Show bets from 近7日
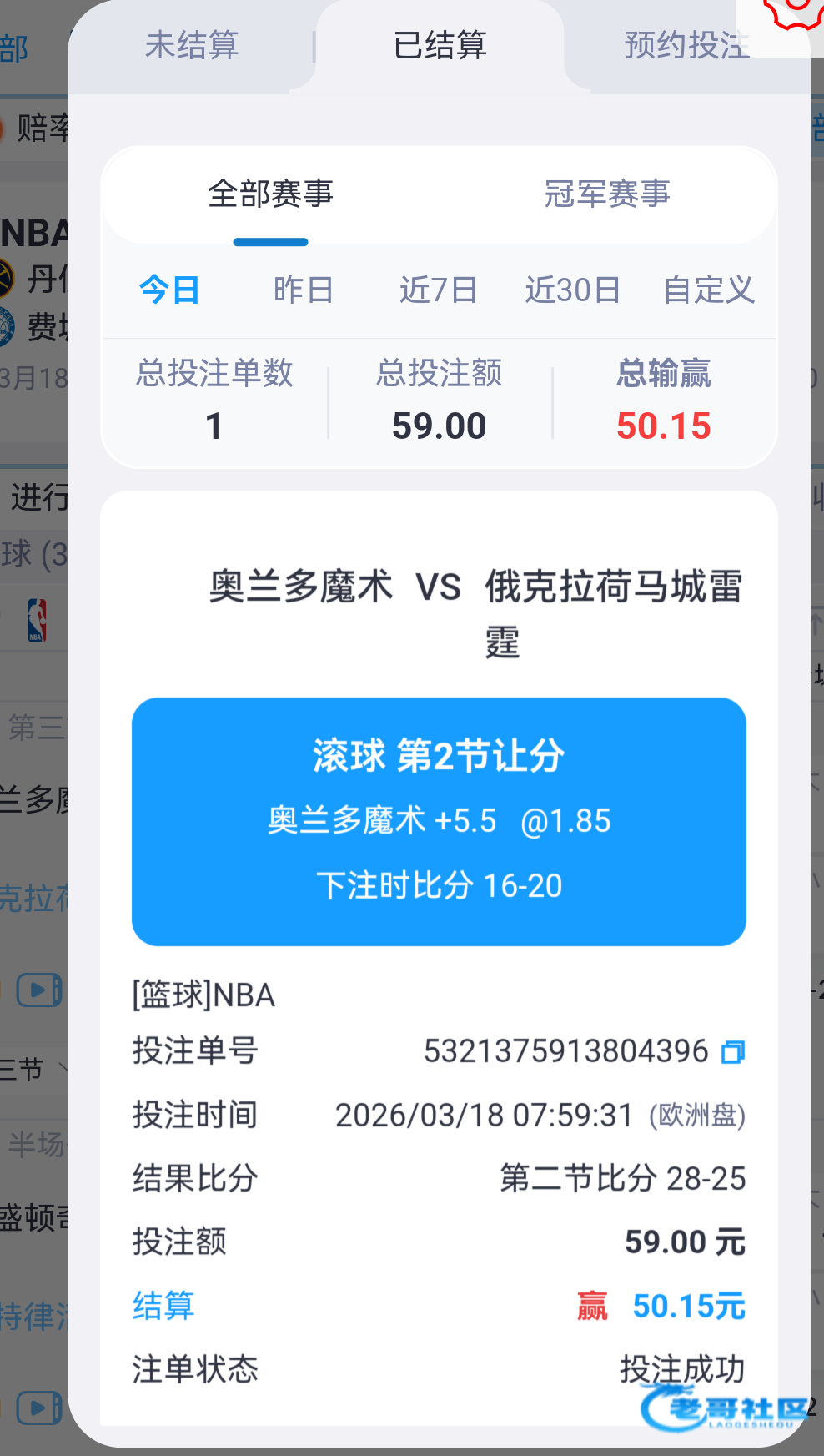Image resolution: width=824 pixels, height=1456 pixels. click(438, 290)
